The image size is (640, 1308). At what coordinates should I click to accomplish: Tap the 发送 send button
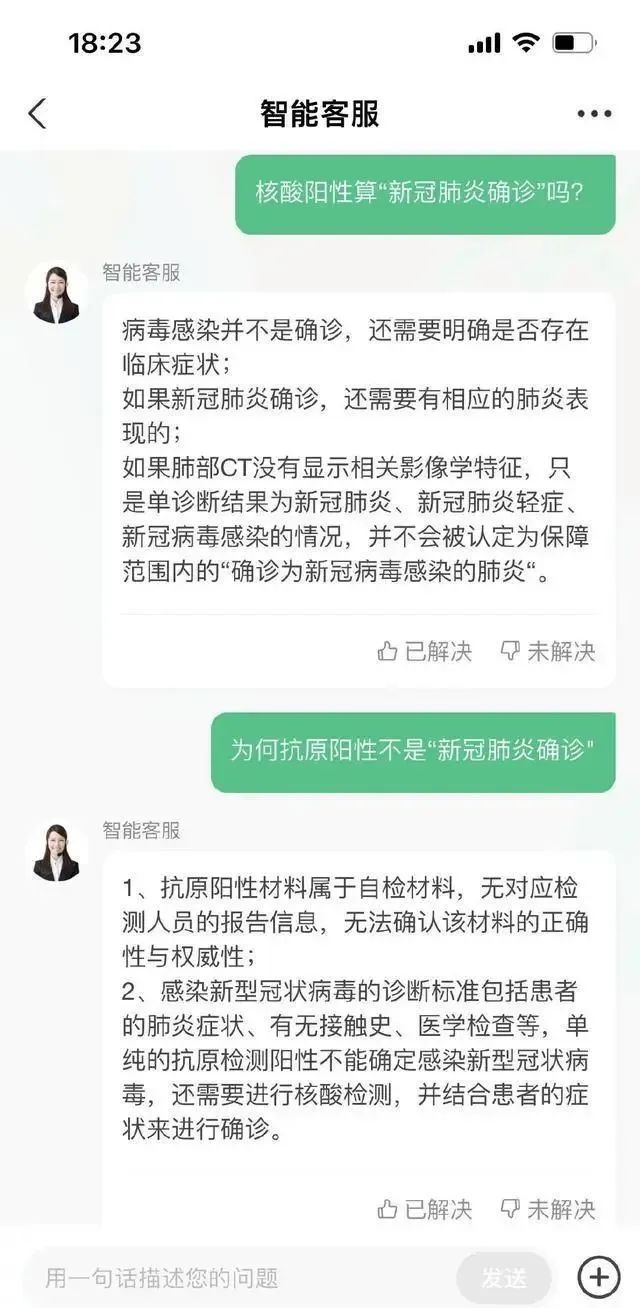point(503,1277)
